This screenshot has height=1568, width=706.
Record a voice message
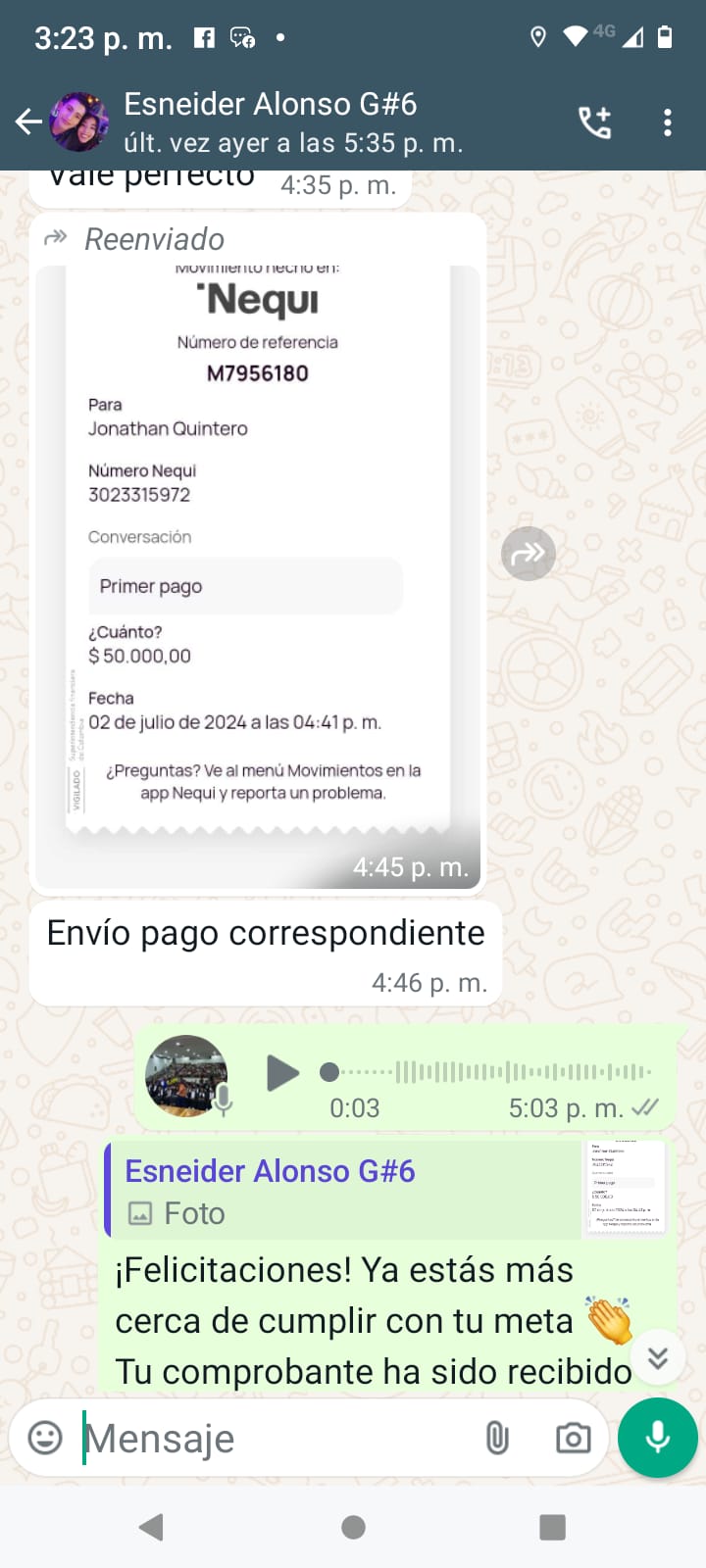658,1438
